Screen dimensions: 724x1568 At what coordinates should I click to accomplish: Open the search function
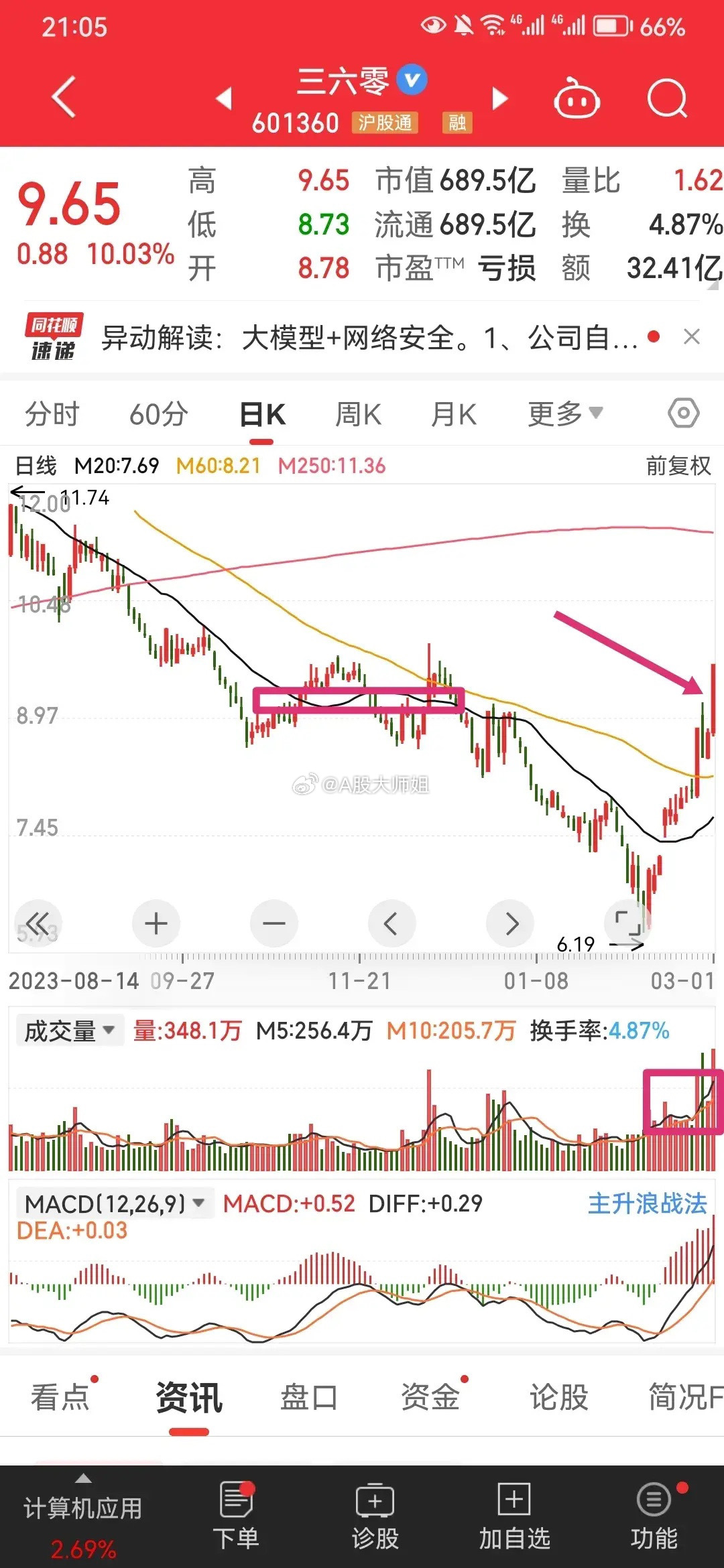pyautogui.click(x=667, y=98)
